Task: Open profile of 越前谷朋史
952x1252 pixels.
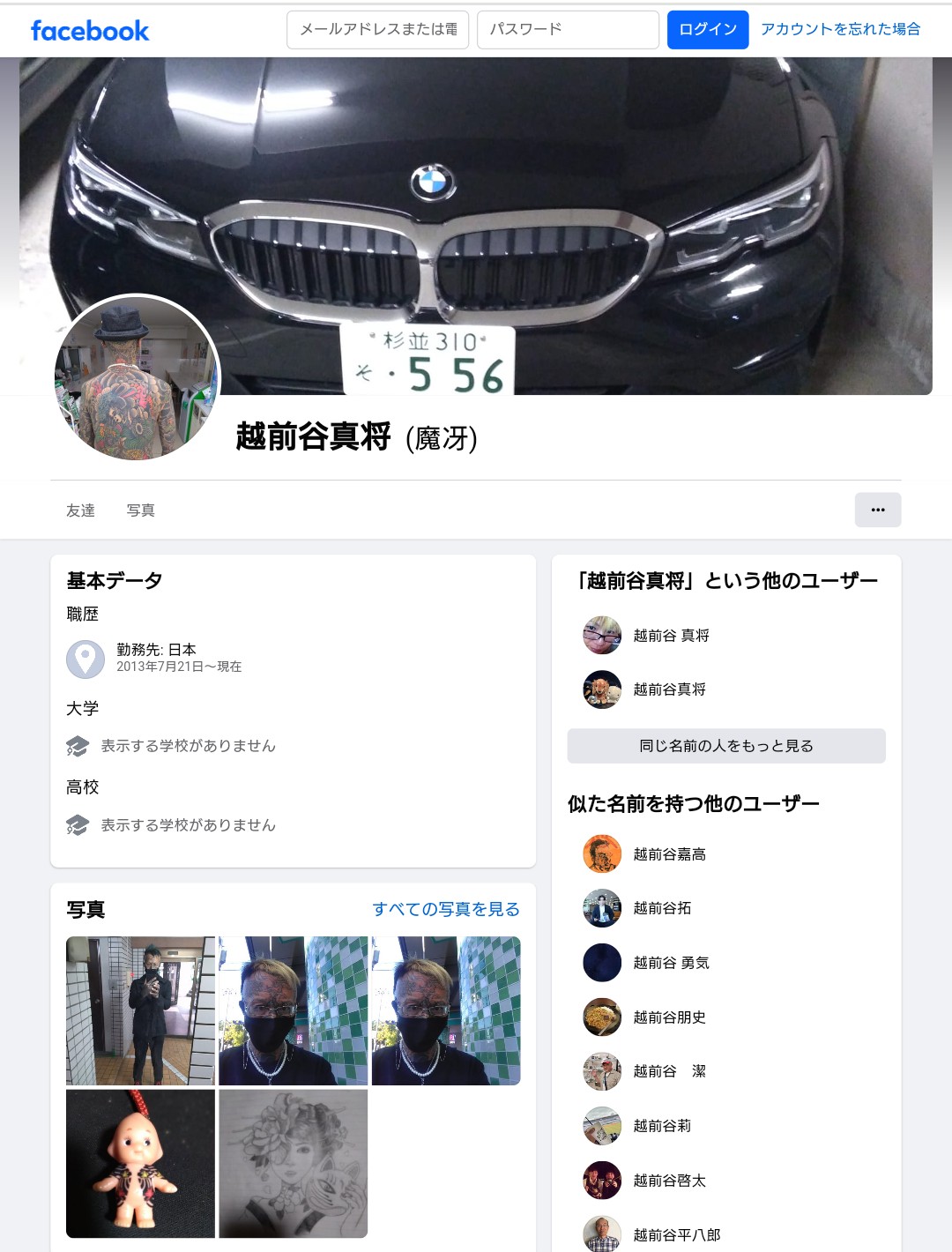Action: 669,1017
